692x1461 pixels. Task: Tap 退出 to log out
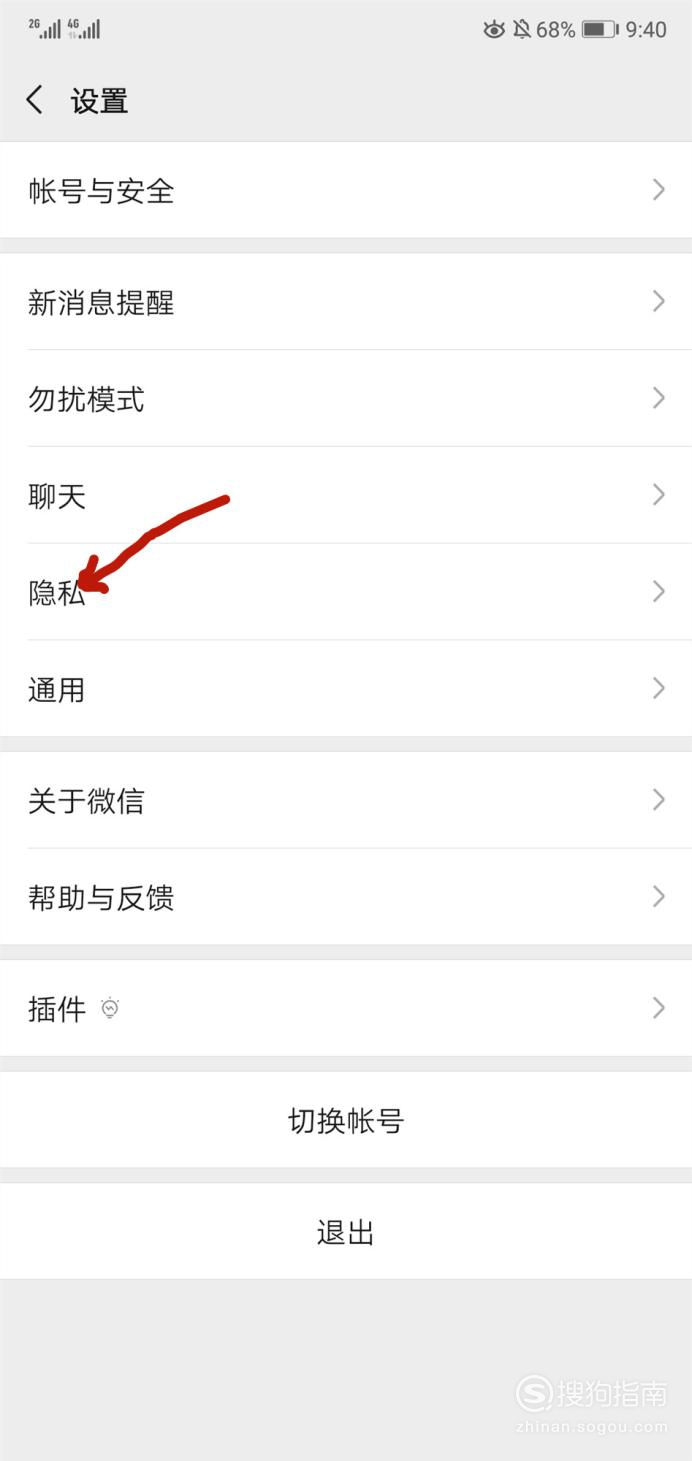346,1231
